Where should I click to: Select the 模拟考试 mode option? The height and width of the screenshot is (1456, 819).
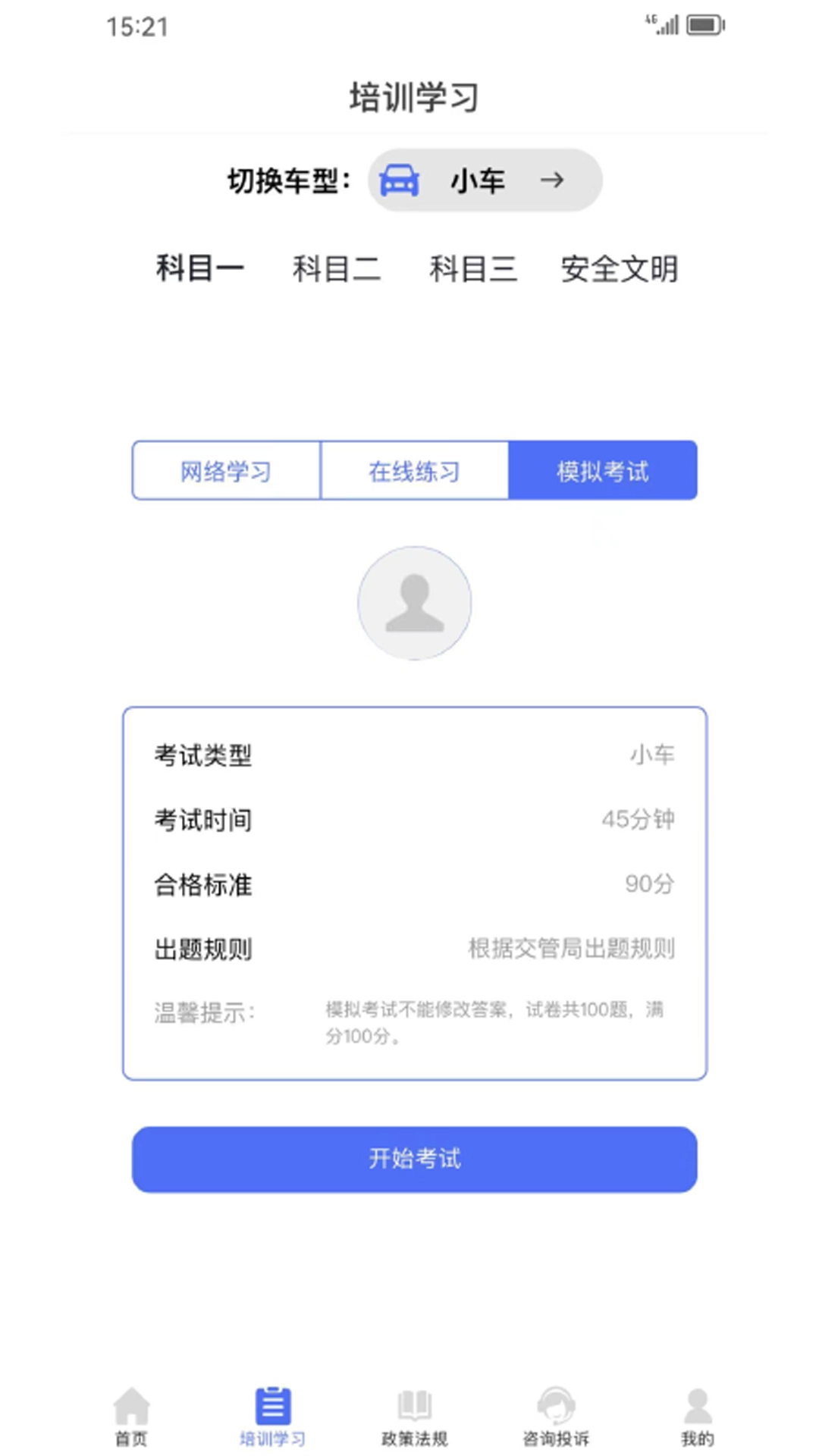click(x=602, y=470)
